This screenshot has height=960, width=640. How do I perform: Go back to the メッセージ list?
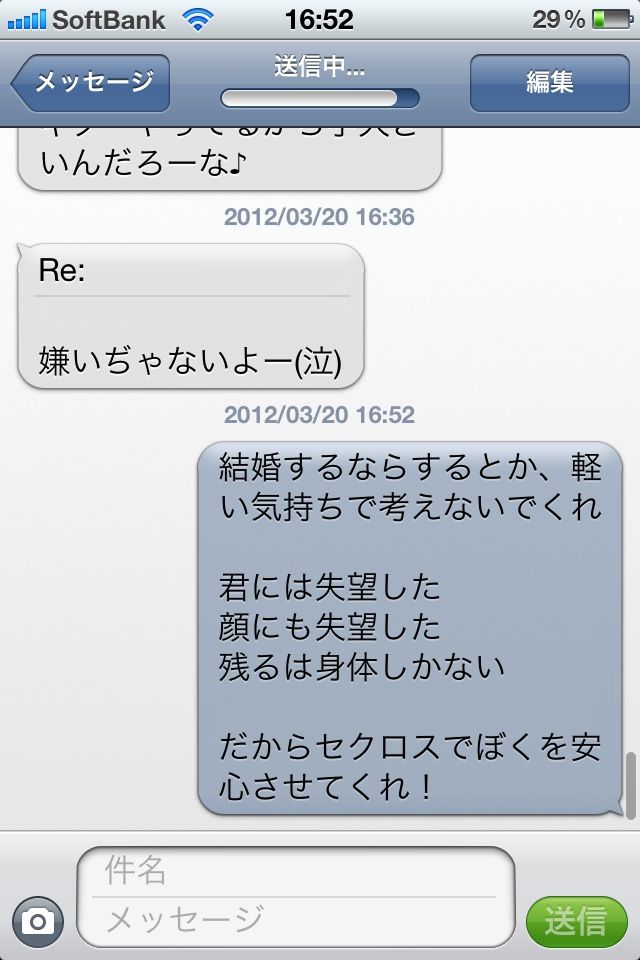pos(90,83)
